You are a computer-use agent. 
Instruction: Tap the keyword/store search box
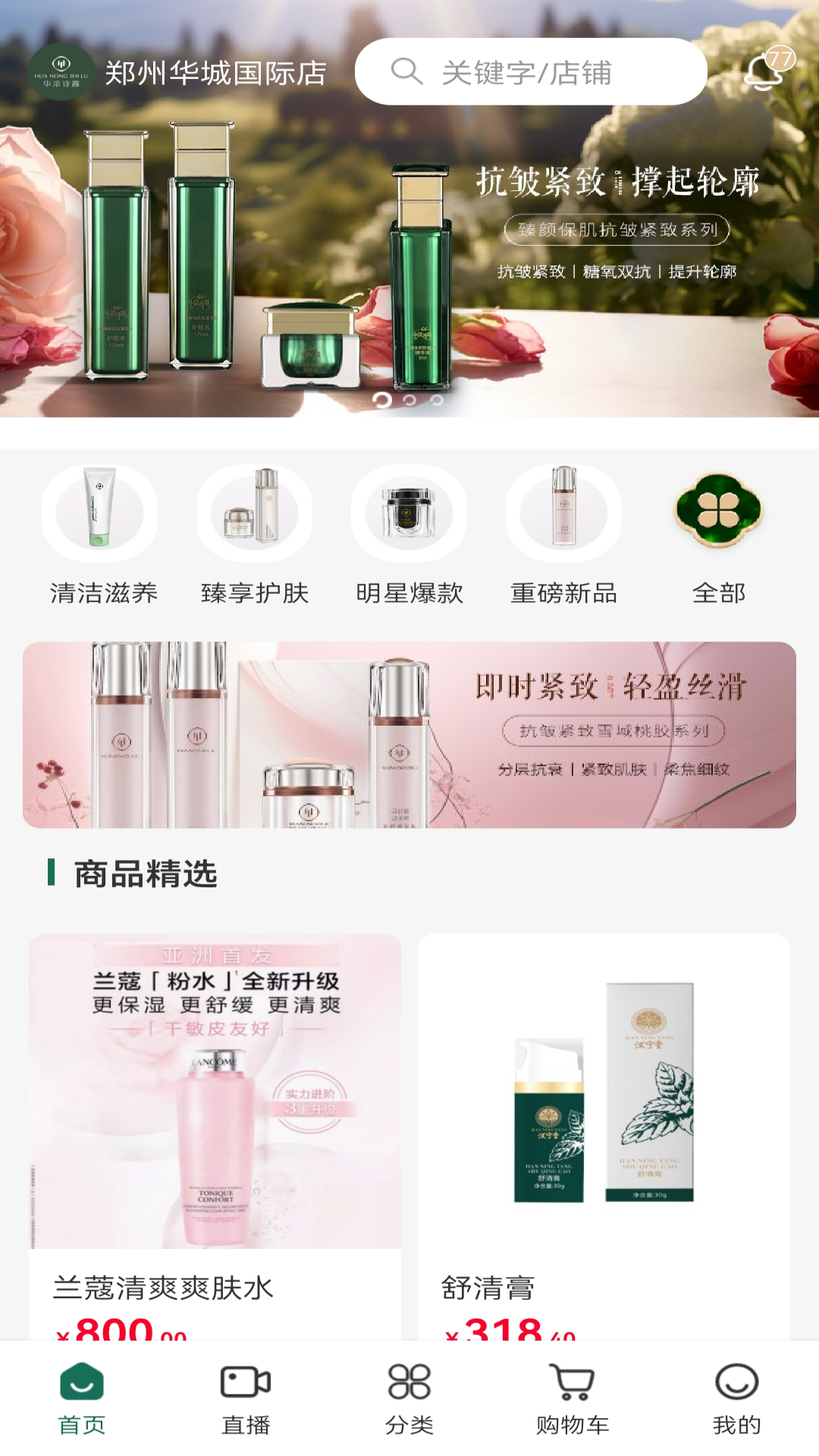[x=531, y=72]
